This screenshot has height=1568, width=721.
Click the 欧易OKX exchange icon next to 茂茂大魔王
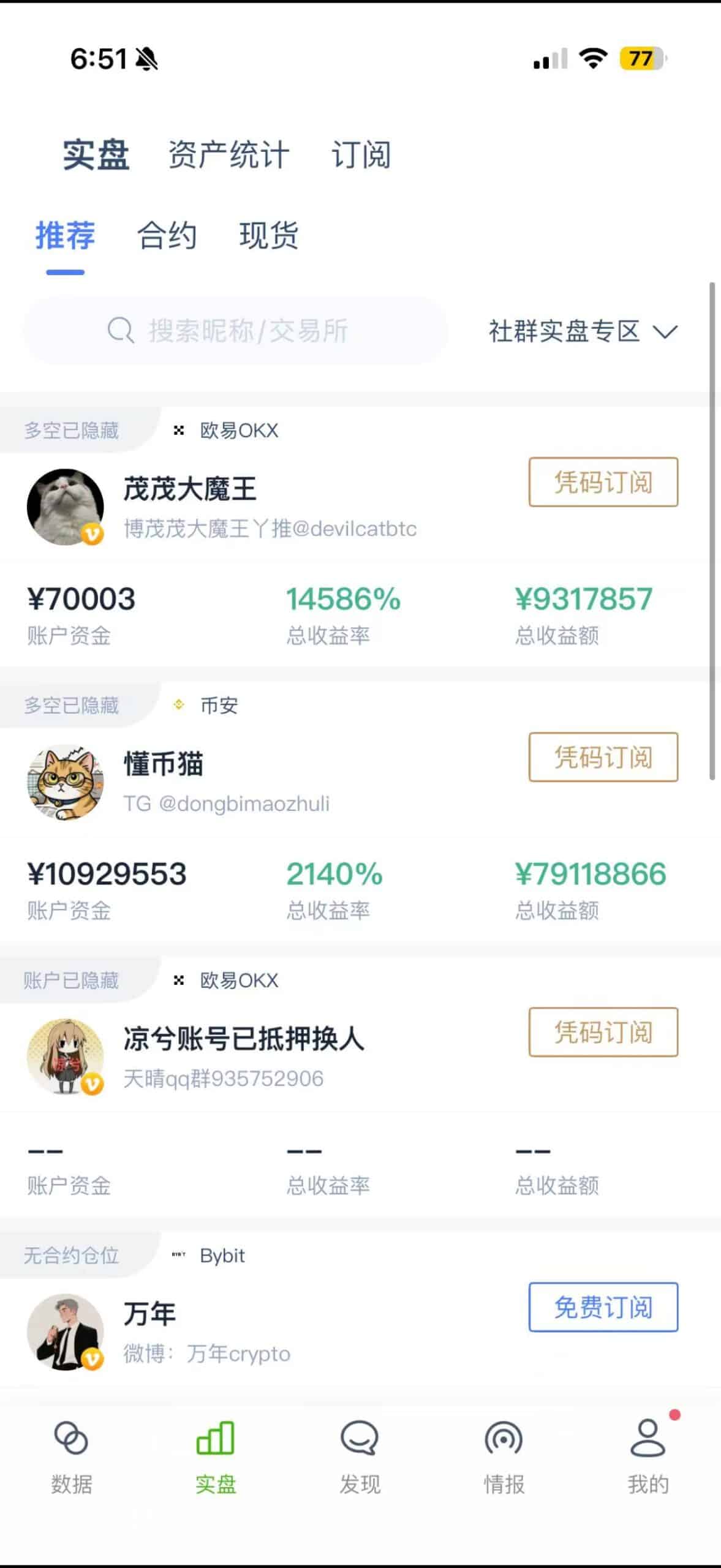[x=178, y=430]
